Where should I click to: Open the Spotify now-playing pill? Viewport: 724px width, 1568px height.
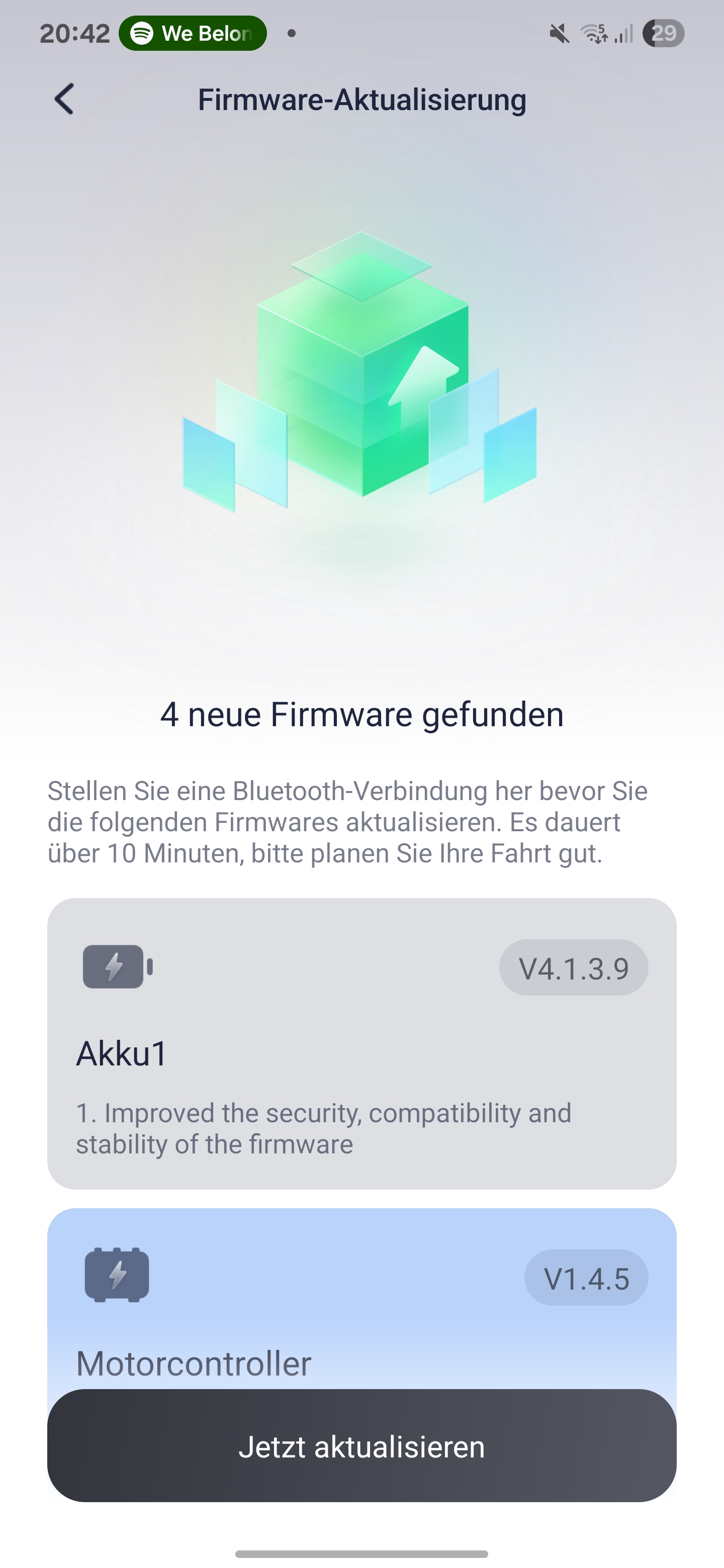pos(193,34)
